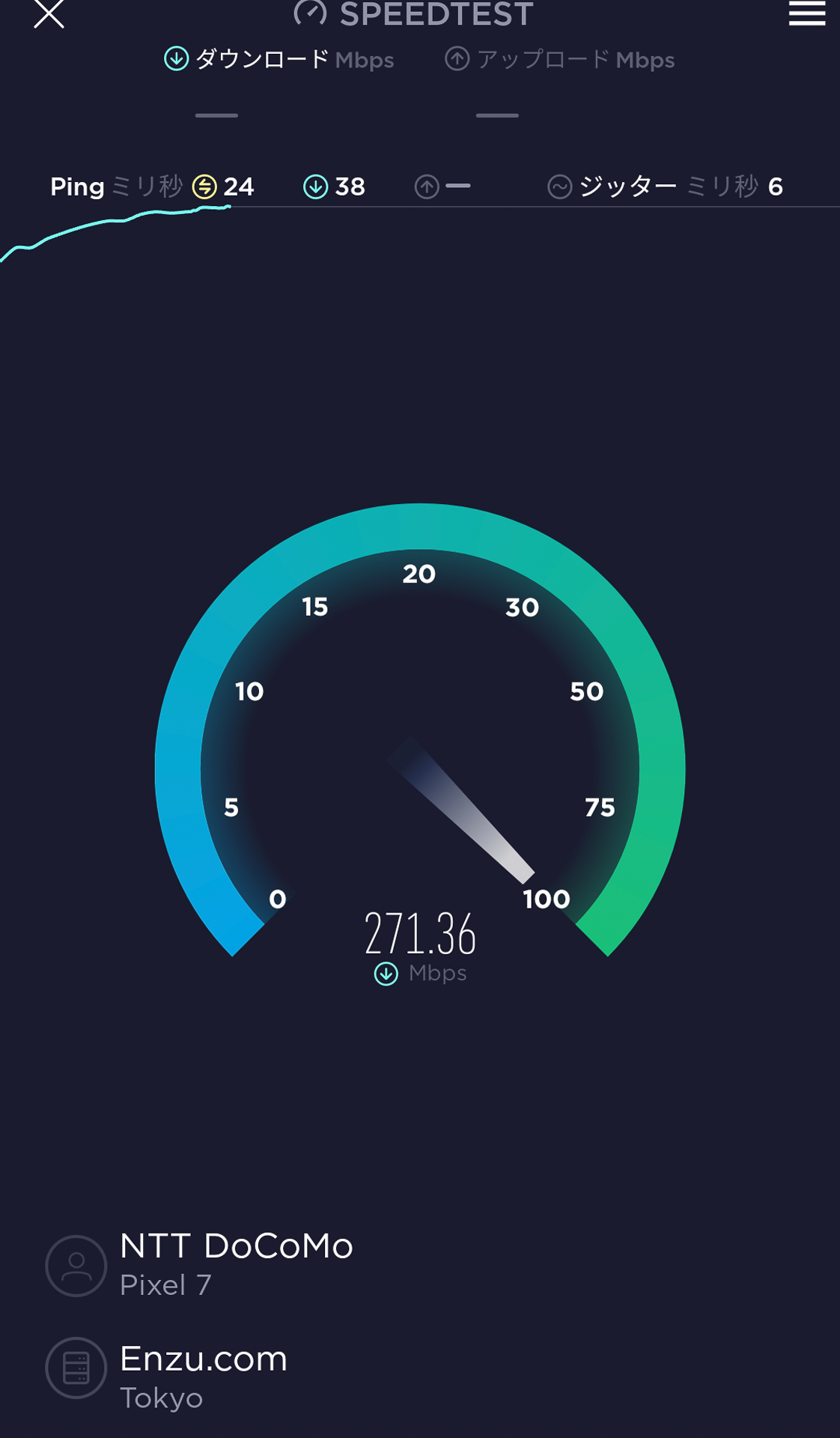Close the running speed test
840x1438 pixels.
[49, 14]
